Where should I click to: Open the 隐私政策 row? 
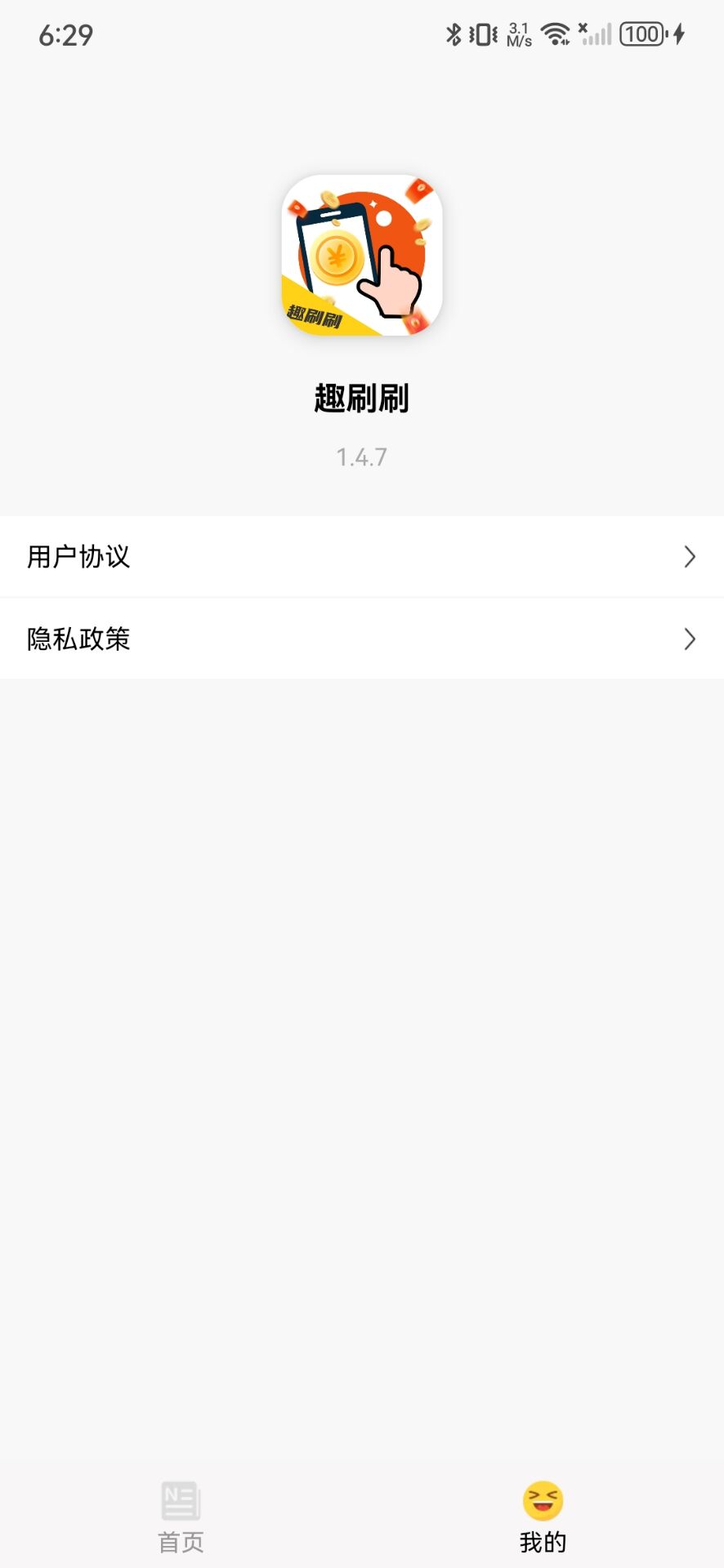coord(361,639)
